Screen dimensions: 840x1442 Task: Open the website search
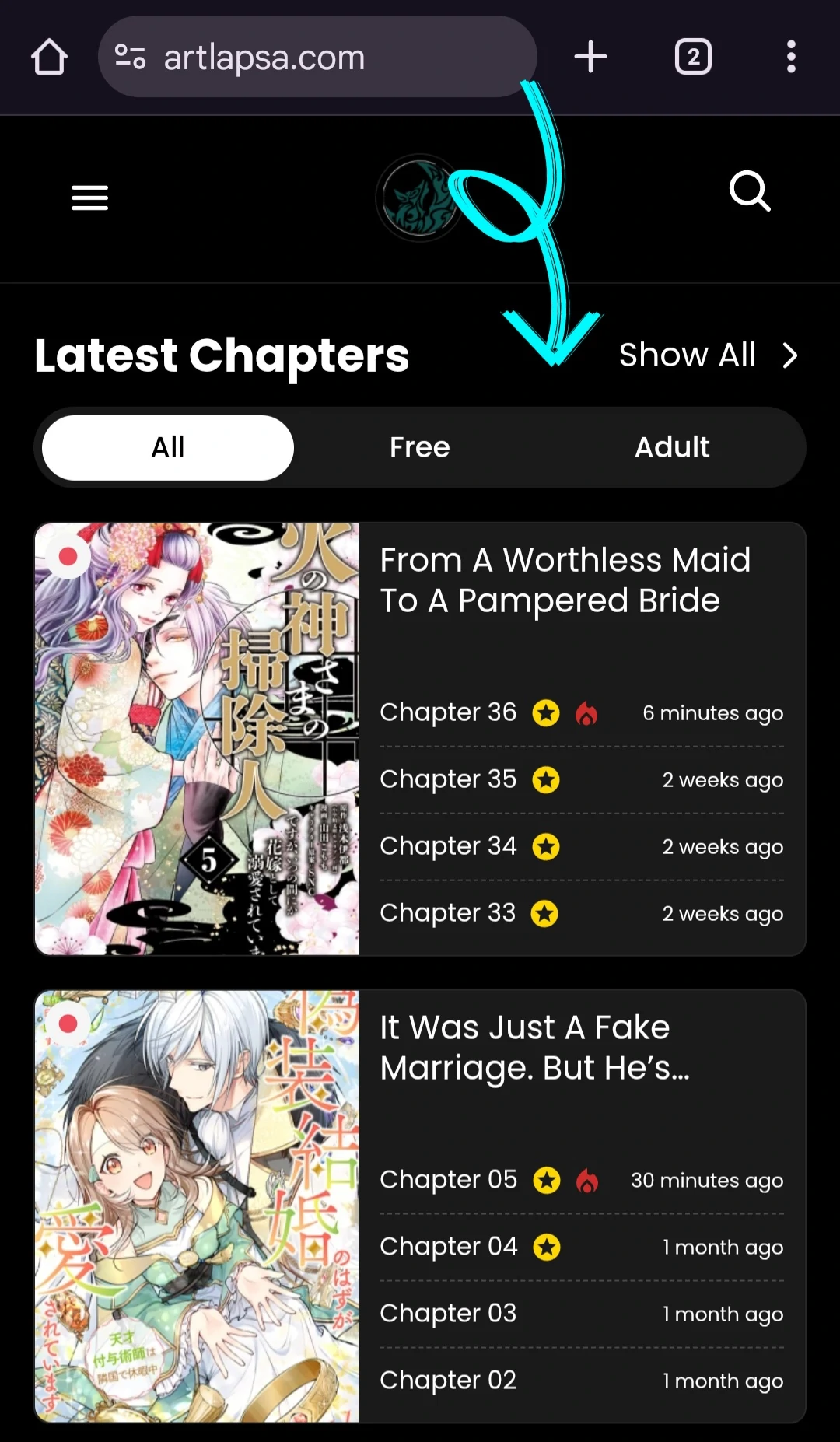pos(750,191)
